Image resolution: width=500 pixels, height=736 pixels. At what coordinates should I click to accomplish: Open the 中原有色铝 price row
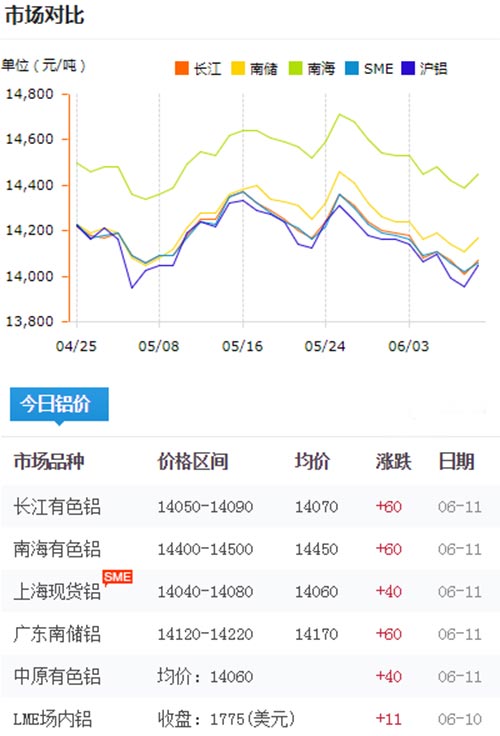coord(250,676)
